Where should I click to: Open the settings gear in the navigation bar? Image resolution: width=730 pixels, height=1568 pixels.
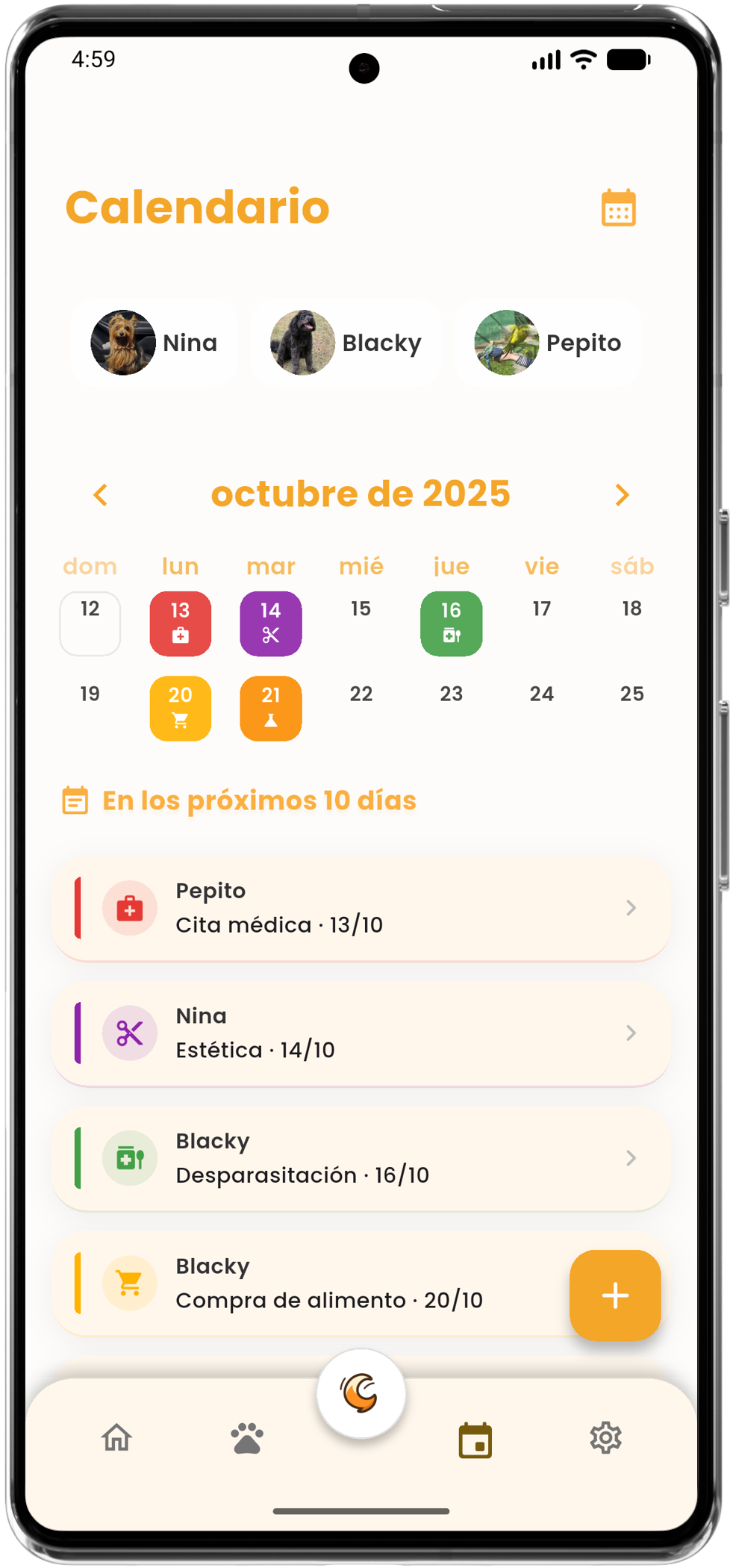606,1437
